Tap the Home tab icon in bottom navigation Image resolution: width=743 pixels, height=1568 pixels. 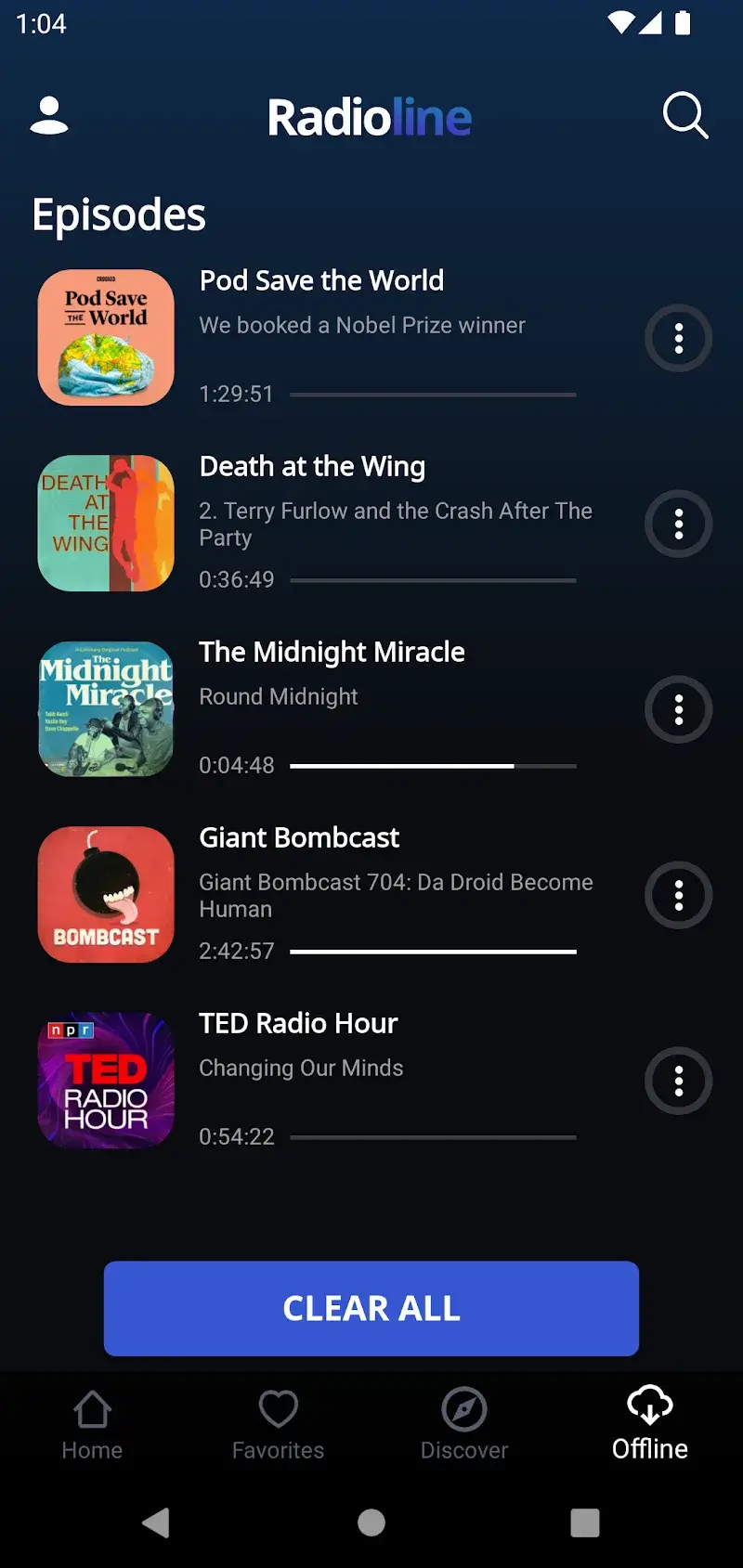(92, 1409)
